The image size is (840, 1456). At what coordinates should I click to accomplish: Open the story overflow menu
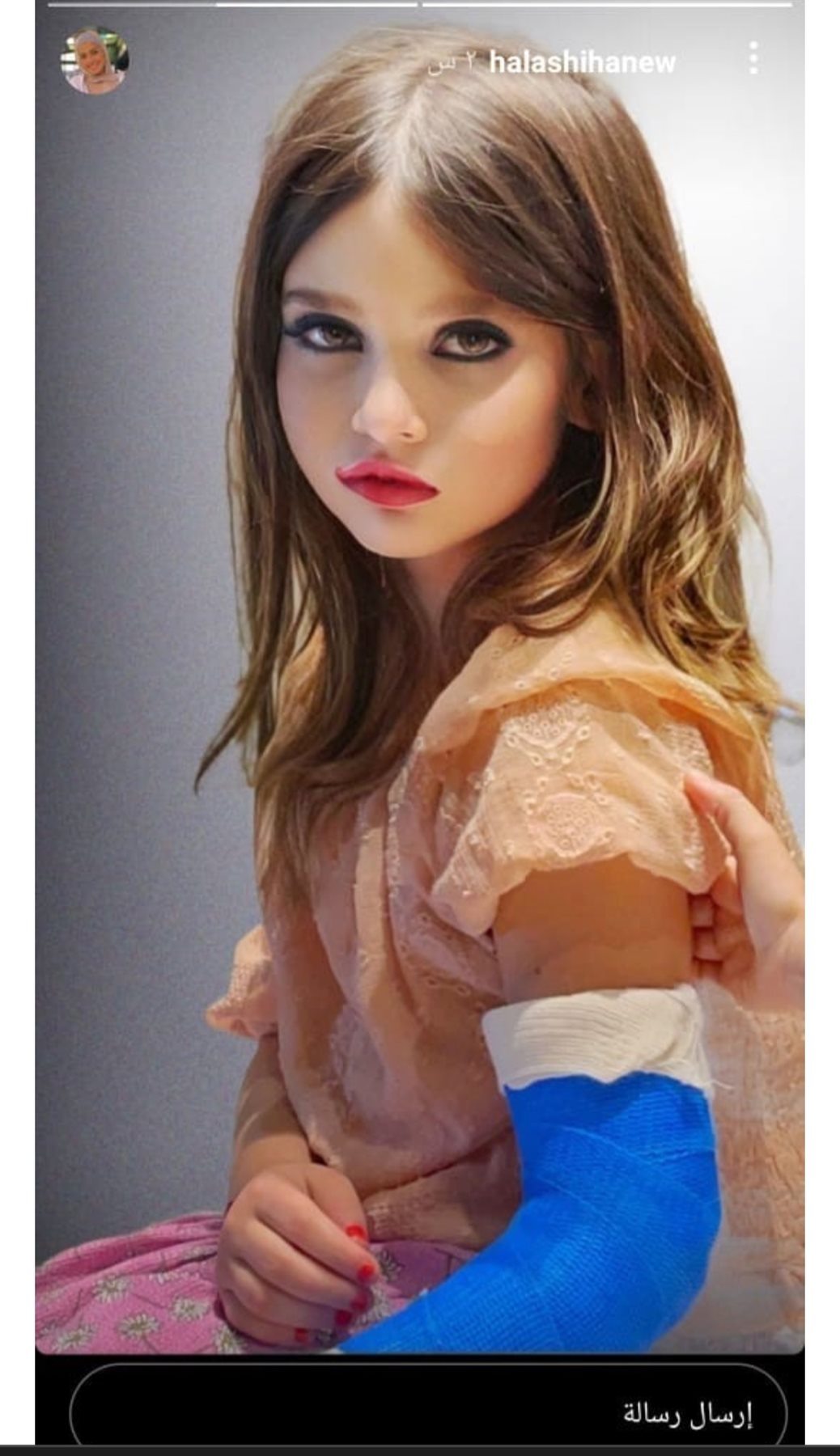[x=753, y=59]
